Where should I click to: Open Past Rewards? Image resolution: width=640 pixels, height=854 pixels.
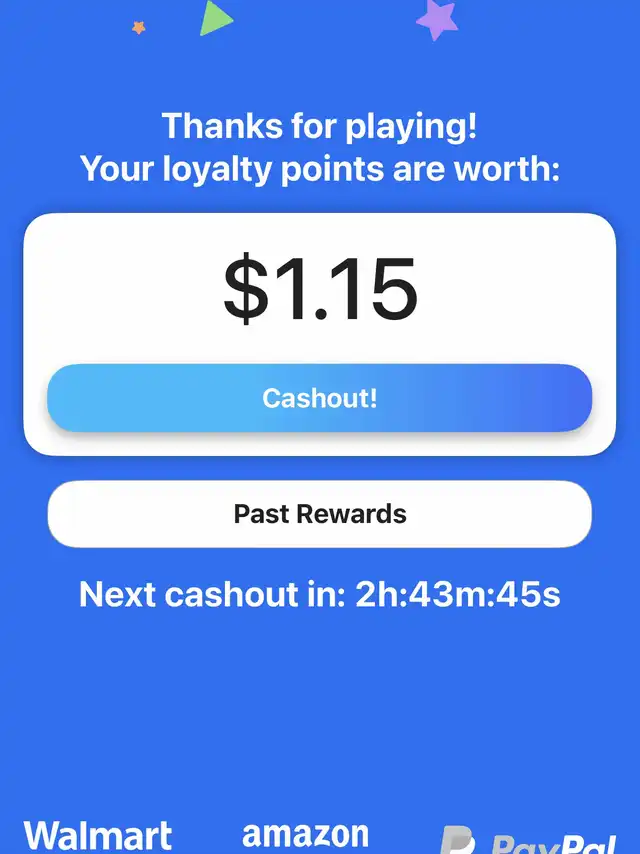click(x=319, y=514)
